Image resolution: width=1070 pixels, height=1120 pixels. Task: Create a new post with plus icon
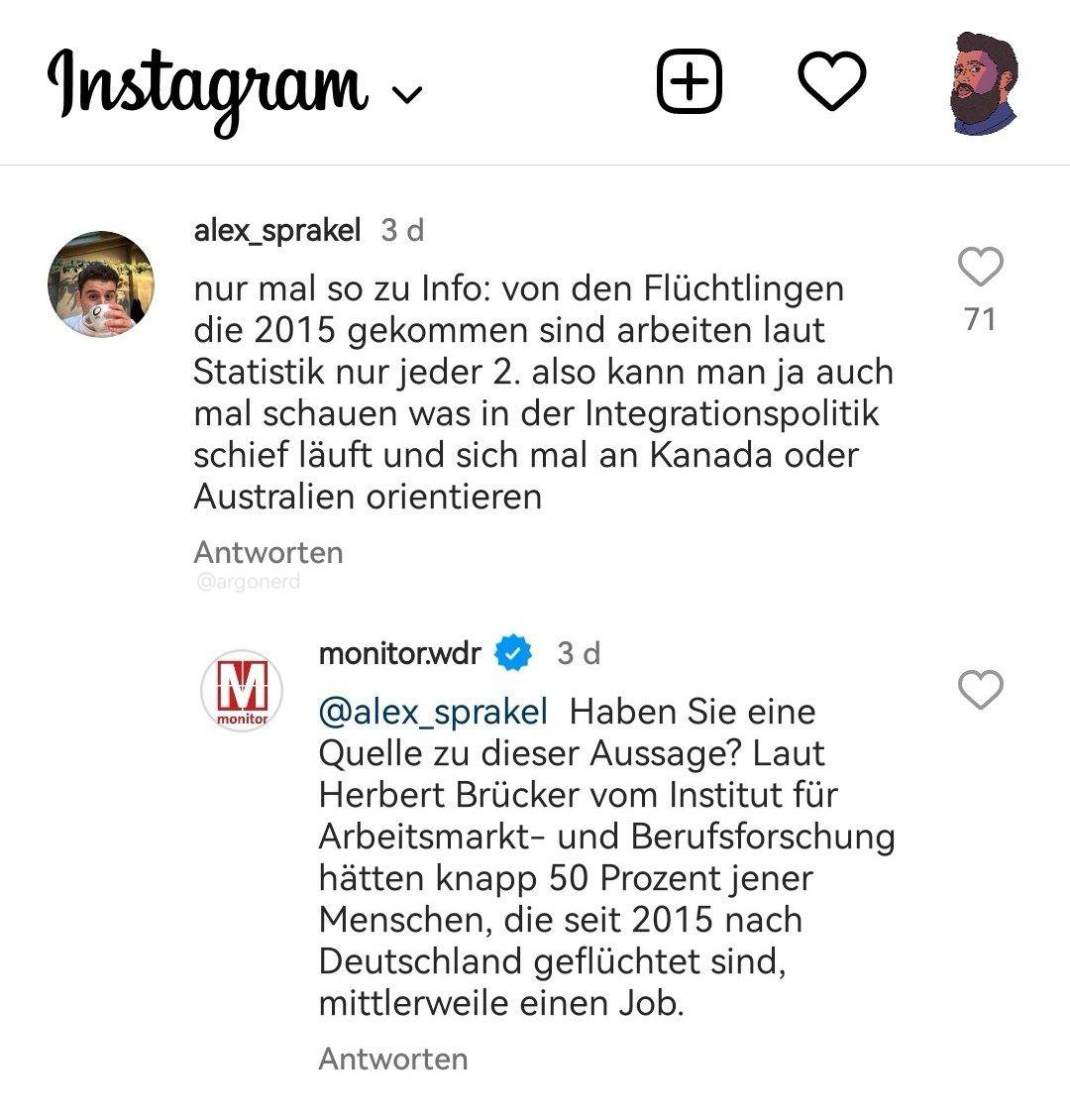pos(690,81)
